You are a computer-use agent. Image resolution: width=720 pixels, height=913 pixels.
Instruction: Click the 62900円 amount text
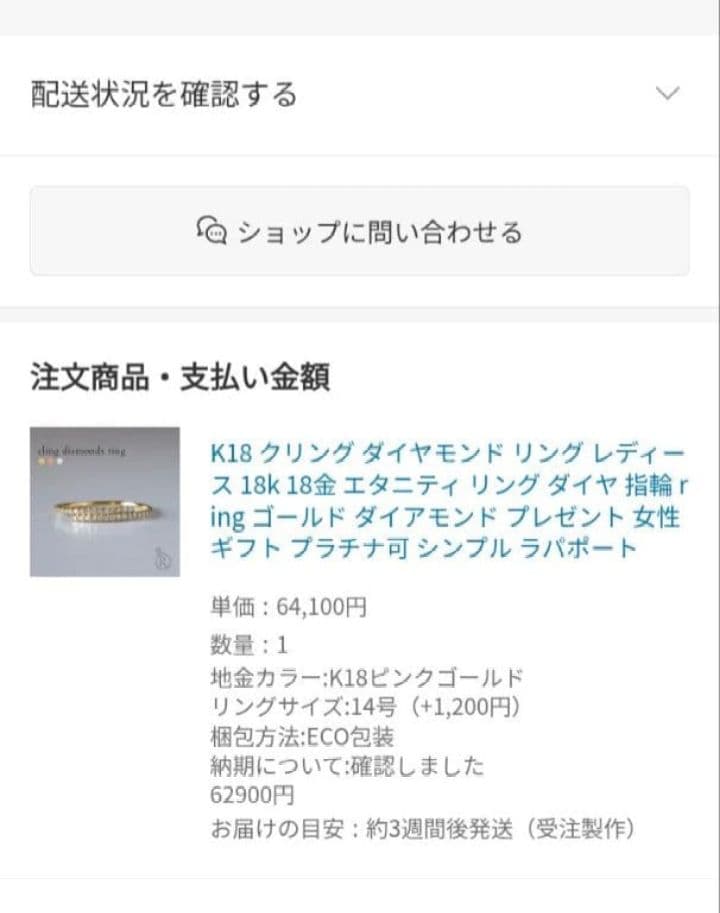pos(252,797)
